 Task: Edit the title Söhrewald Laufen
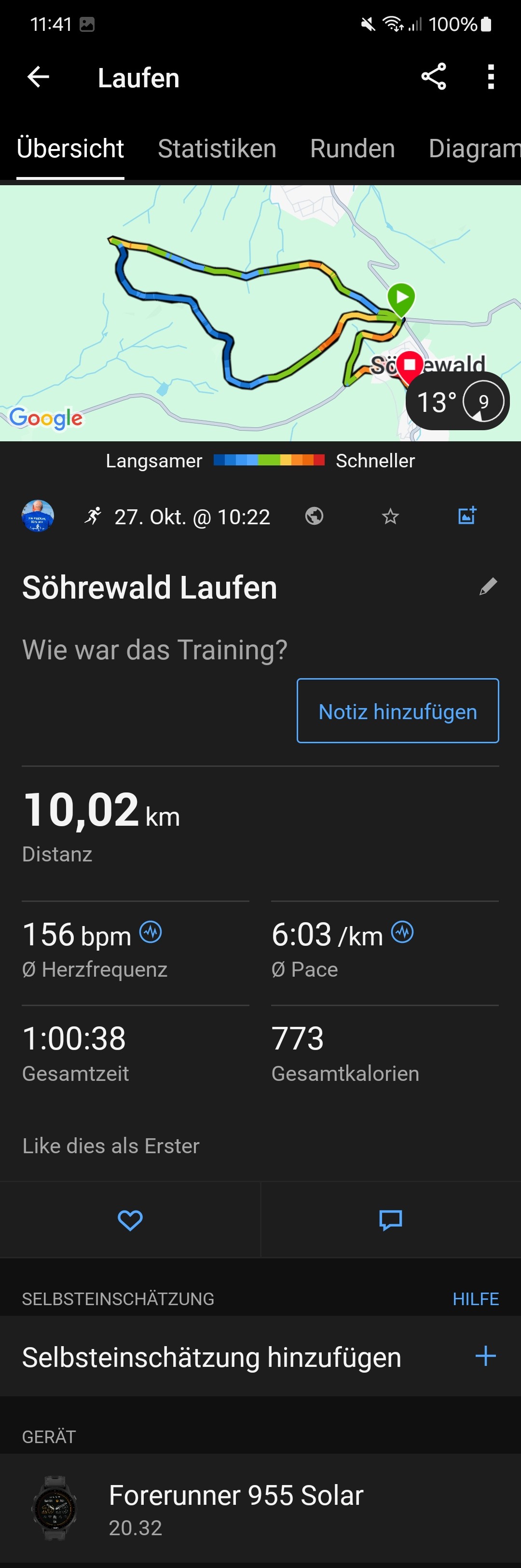pyautogui.click(x=488, y=587)
